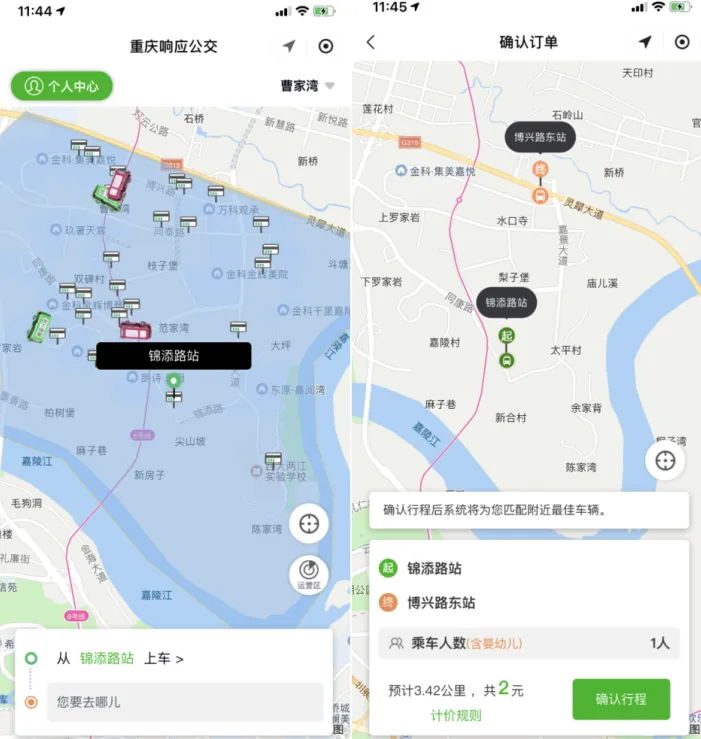The image size is (701, 739).
Task: Open 个人中心 personal center
Action: [x=62, y=86]
